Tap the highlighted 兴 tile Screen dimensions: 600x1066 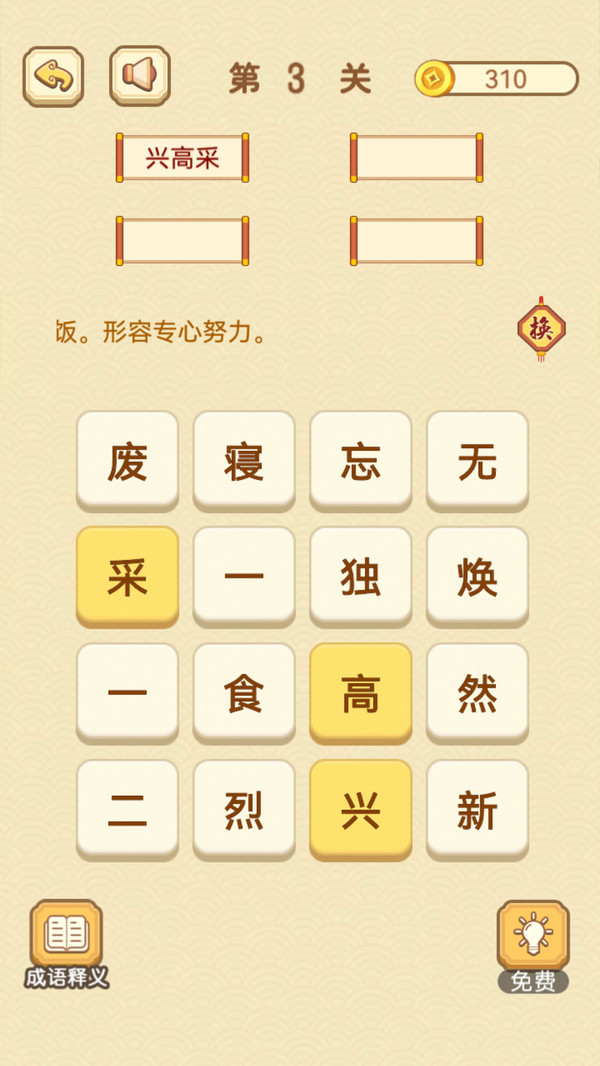(x=361, y=812)
